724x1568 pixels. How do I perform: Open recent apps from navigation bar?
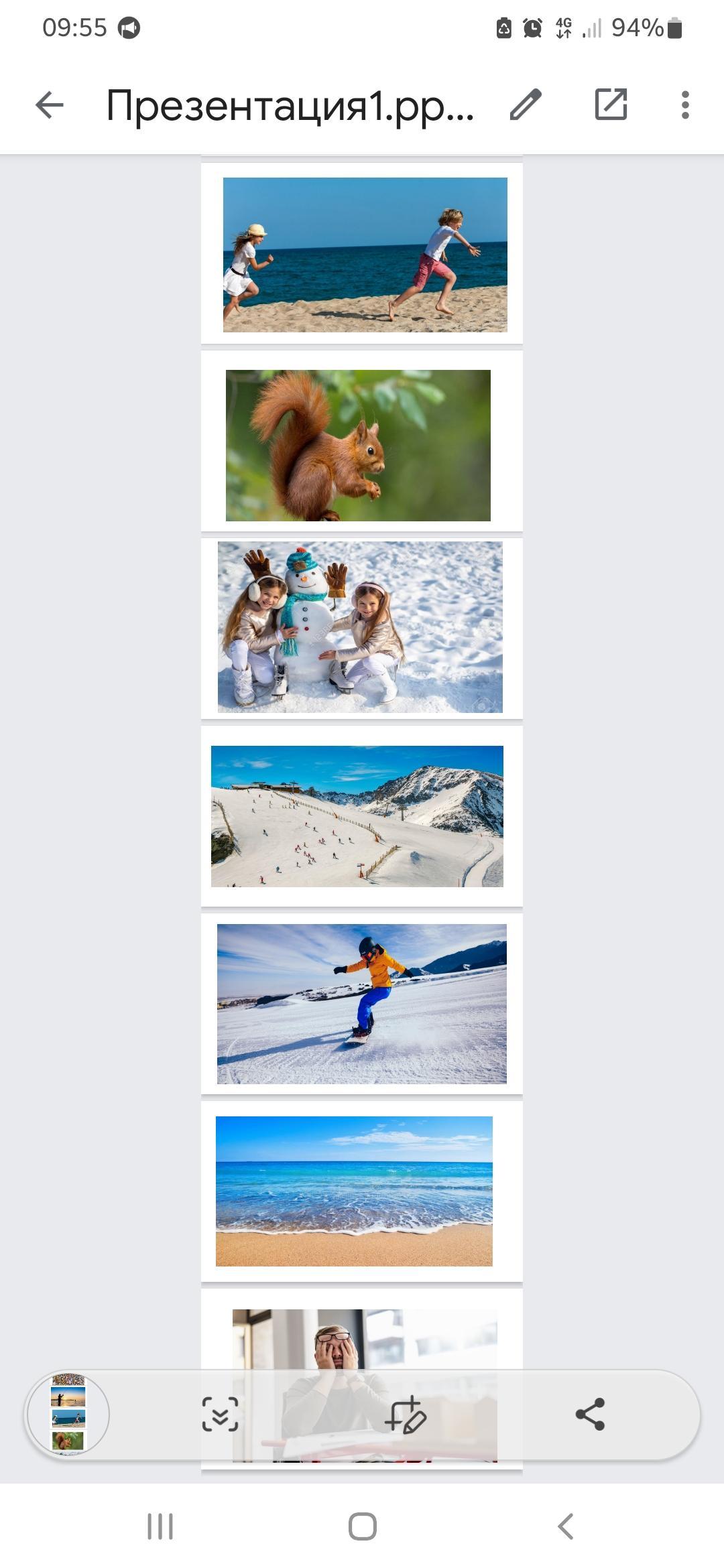pyautogui.click(x=160, y=1527)
